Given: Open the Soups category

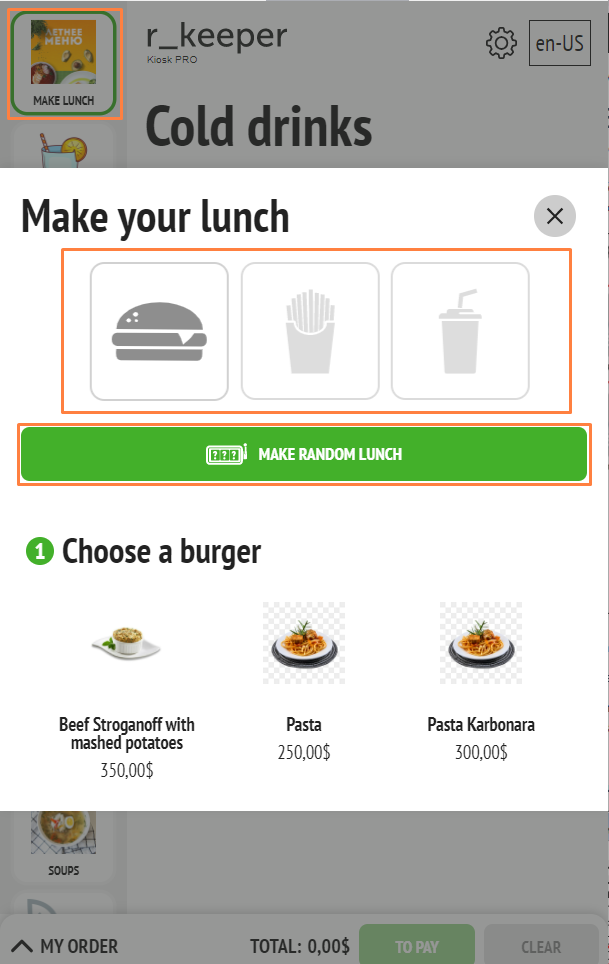Looking at the screenshot, I should [64, 841].
